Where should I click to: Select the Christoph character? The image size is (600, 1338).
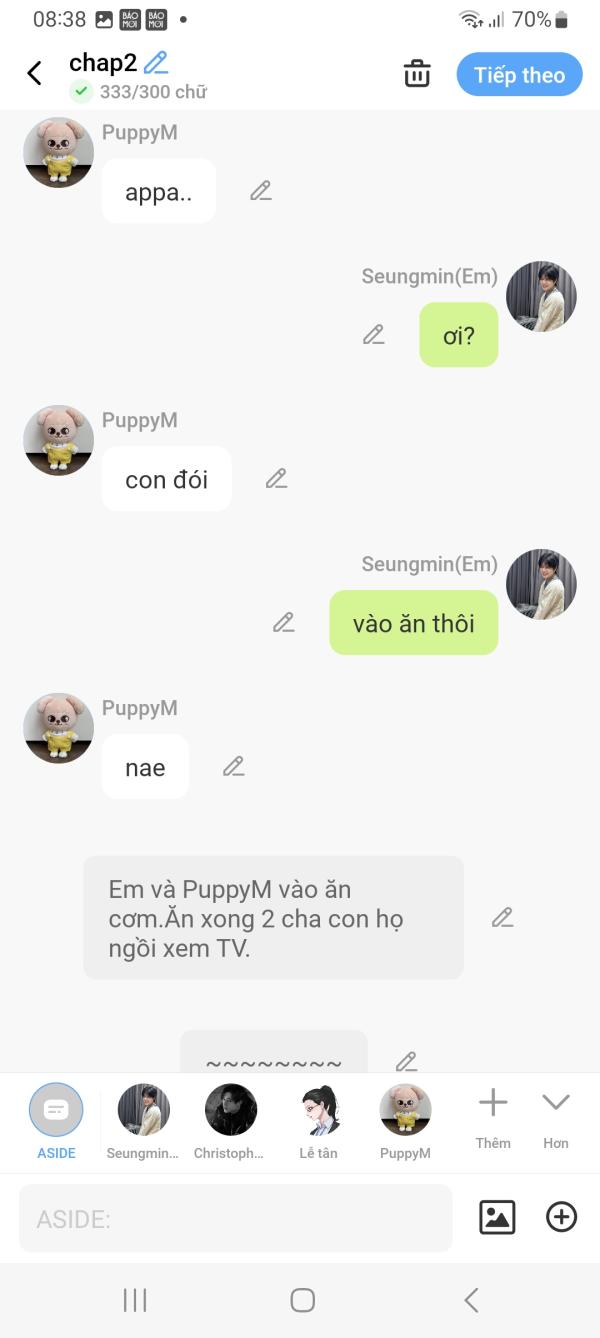230,1120
